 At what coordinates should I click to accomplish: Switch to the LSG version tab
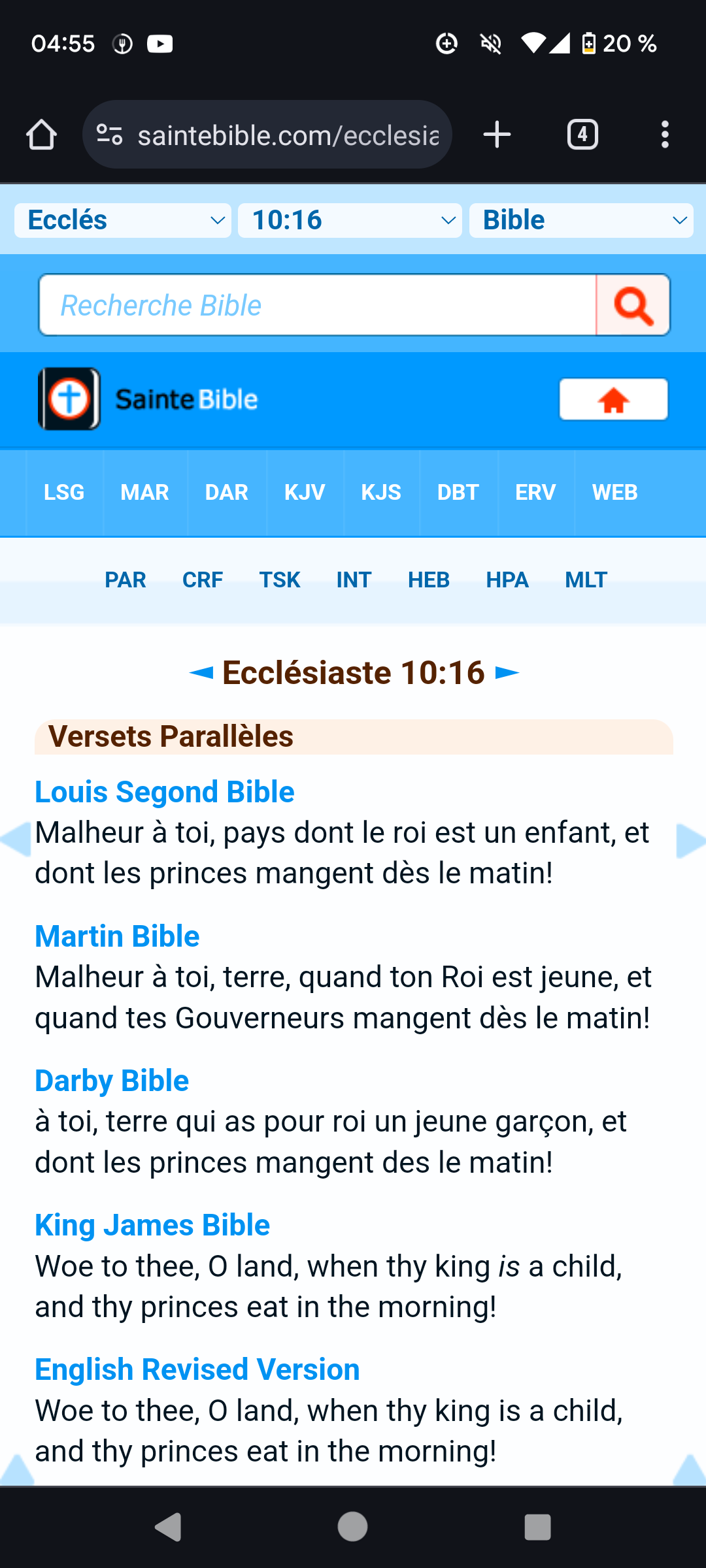(64, 493)
